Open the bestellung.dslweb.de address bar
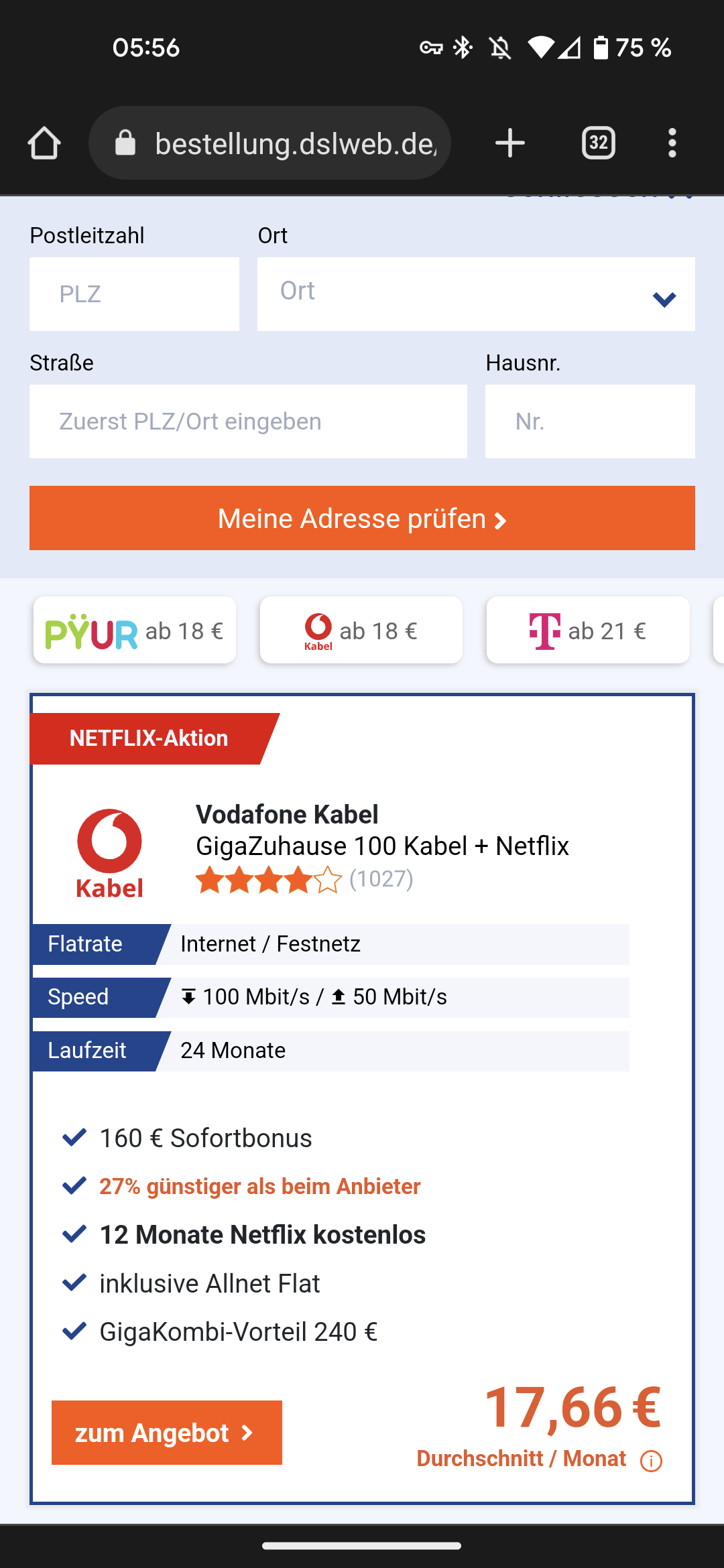 tap(269, 143)
